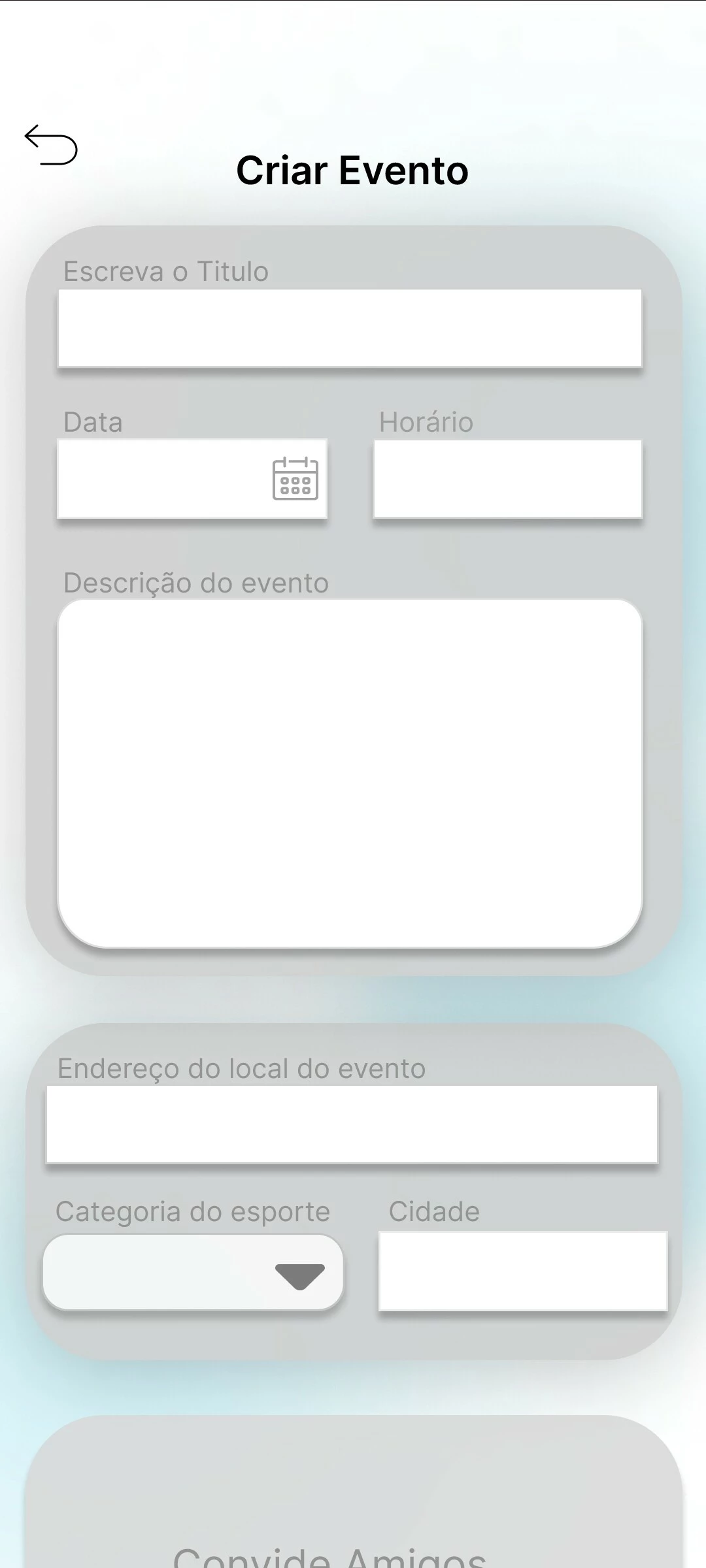The image size is (706, 1568).
Task: Open the Categoria do esporte dropdown
Action: [x=193, y=1271]
